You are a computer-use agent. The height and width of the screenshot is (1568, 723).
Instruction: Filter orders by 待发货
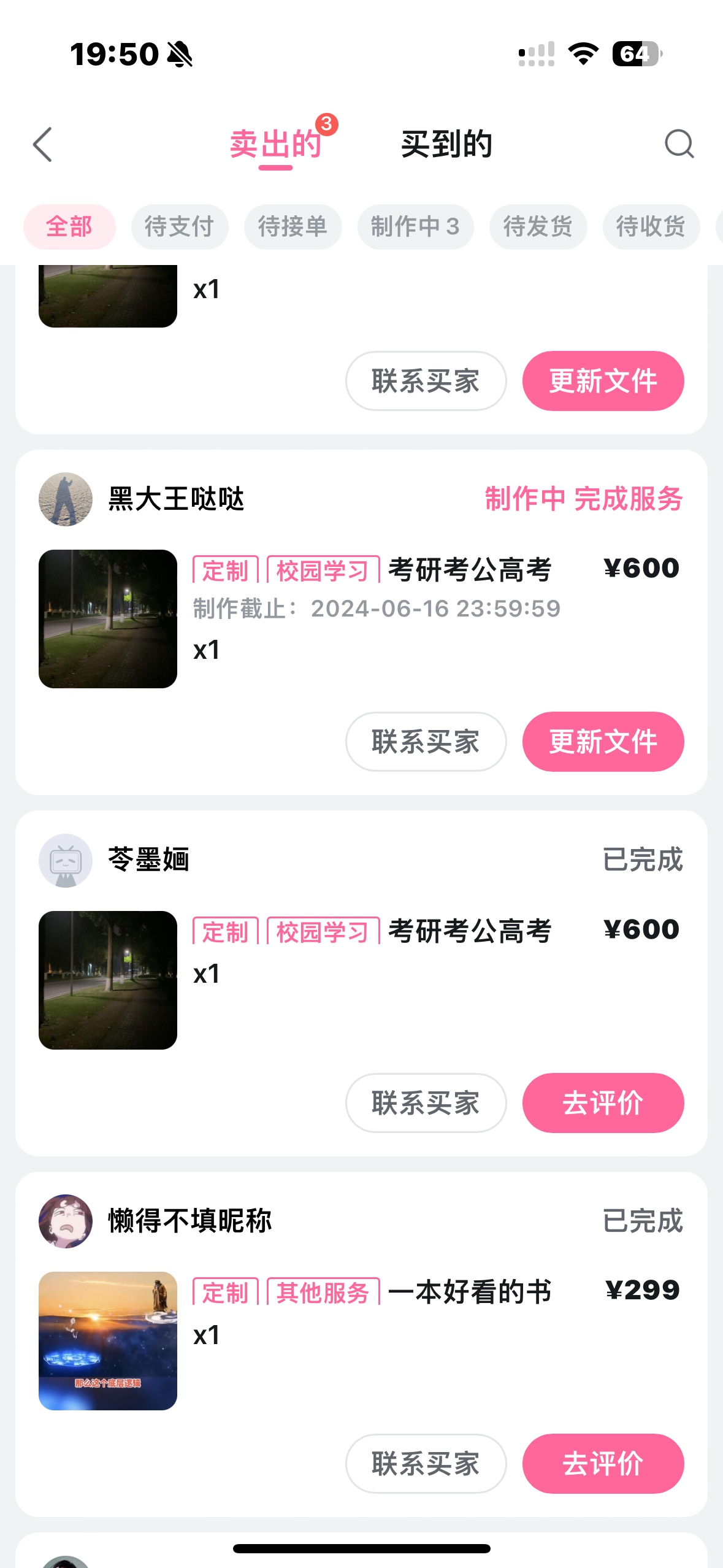pyautogui.click(x=538, y=227)
